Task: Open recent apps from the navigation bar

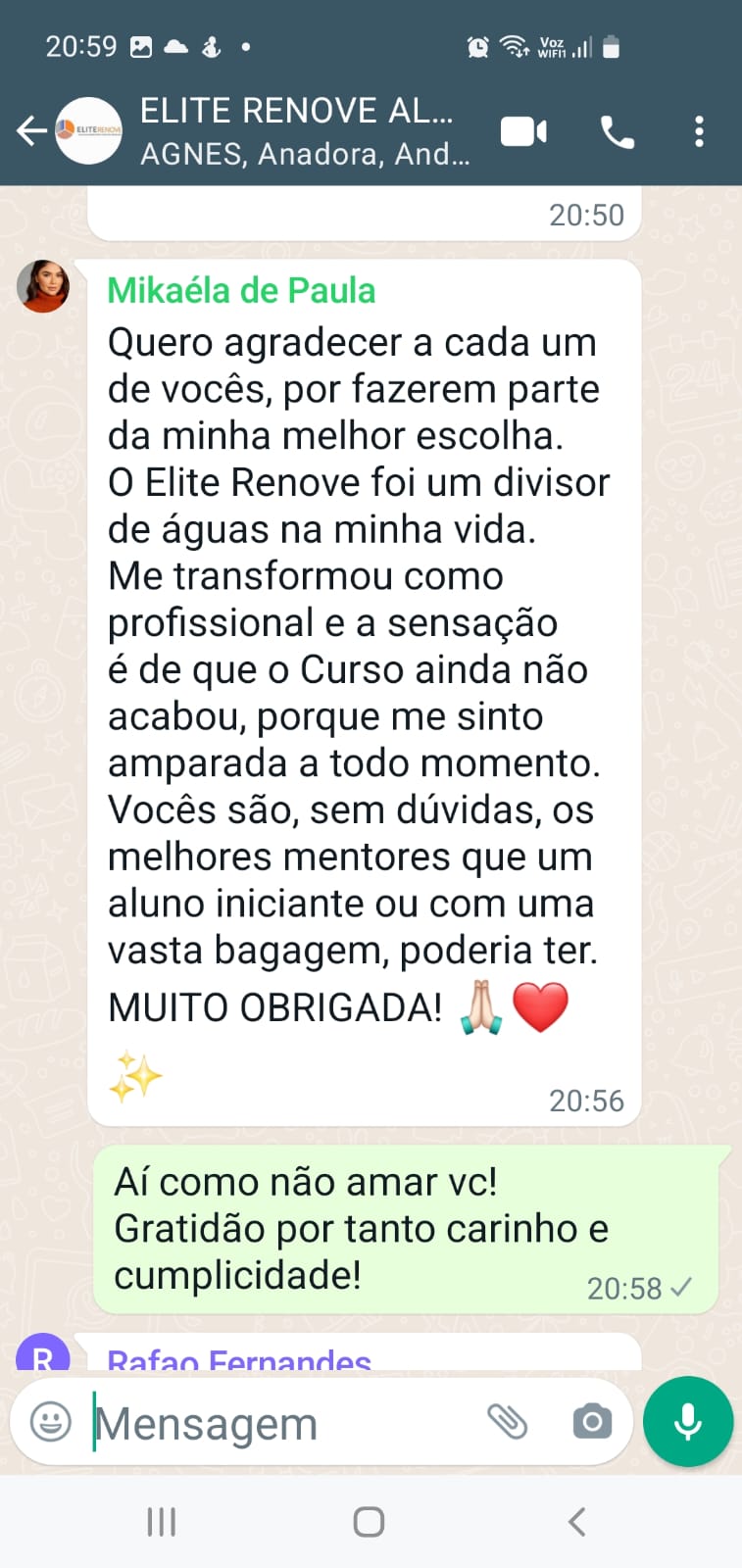Action: pos(162,1522)
